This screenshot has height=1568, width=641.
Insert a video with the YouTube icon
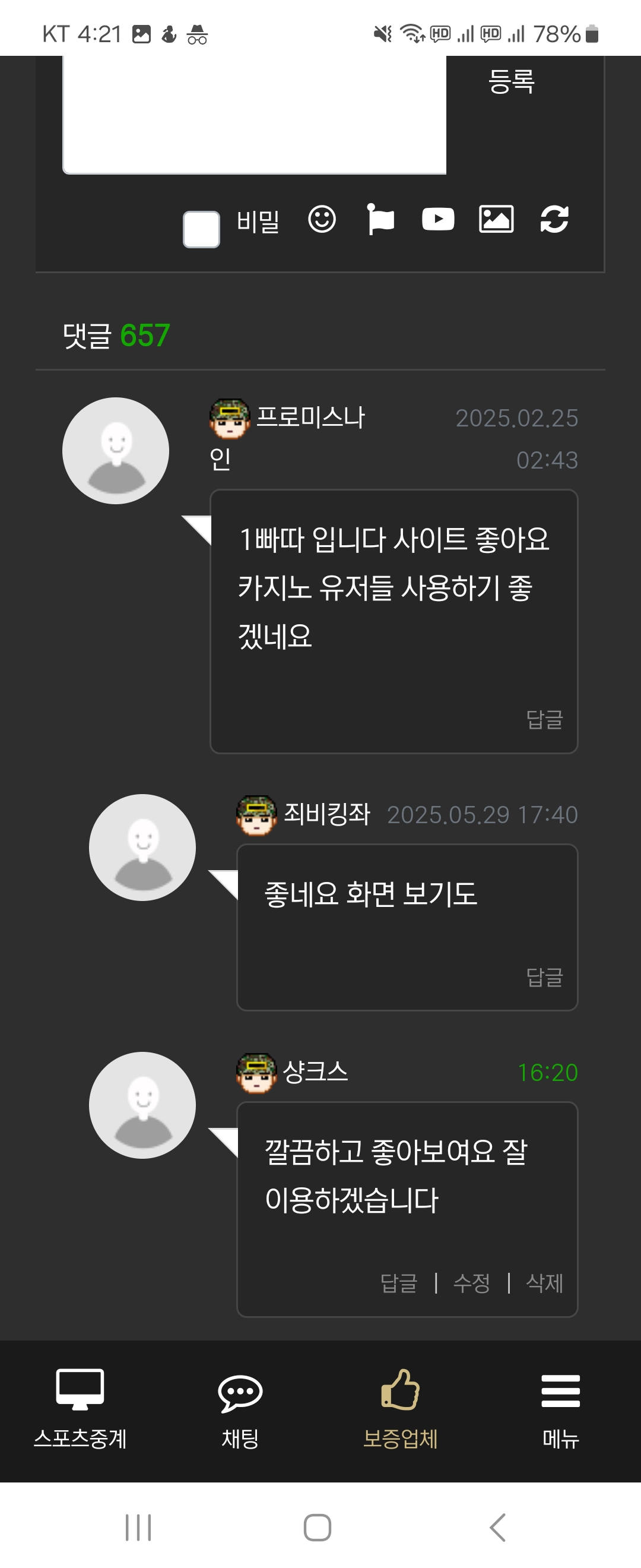click(x=438, y=219)
